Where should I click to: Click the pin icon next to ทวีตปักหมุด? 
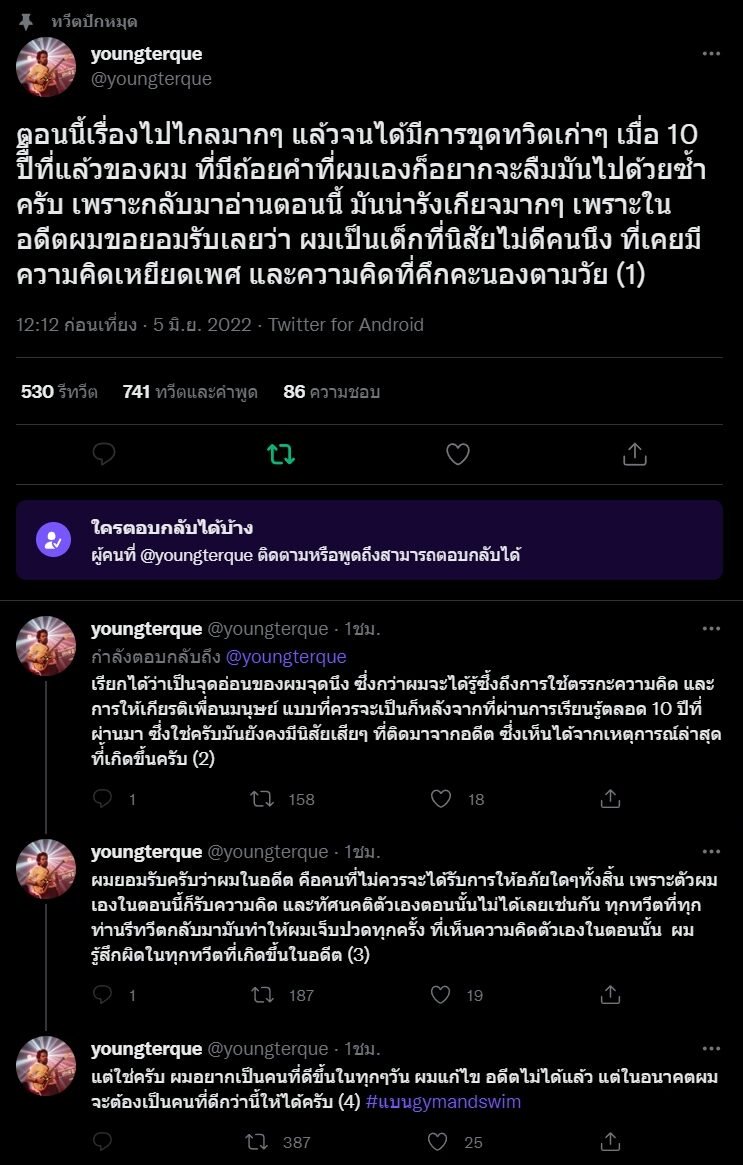(x=25, y=20)
